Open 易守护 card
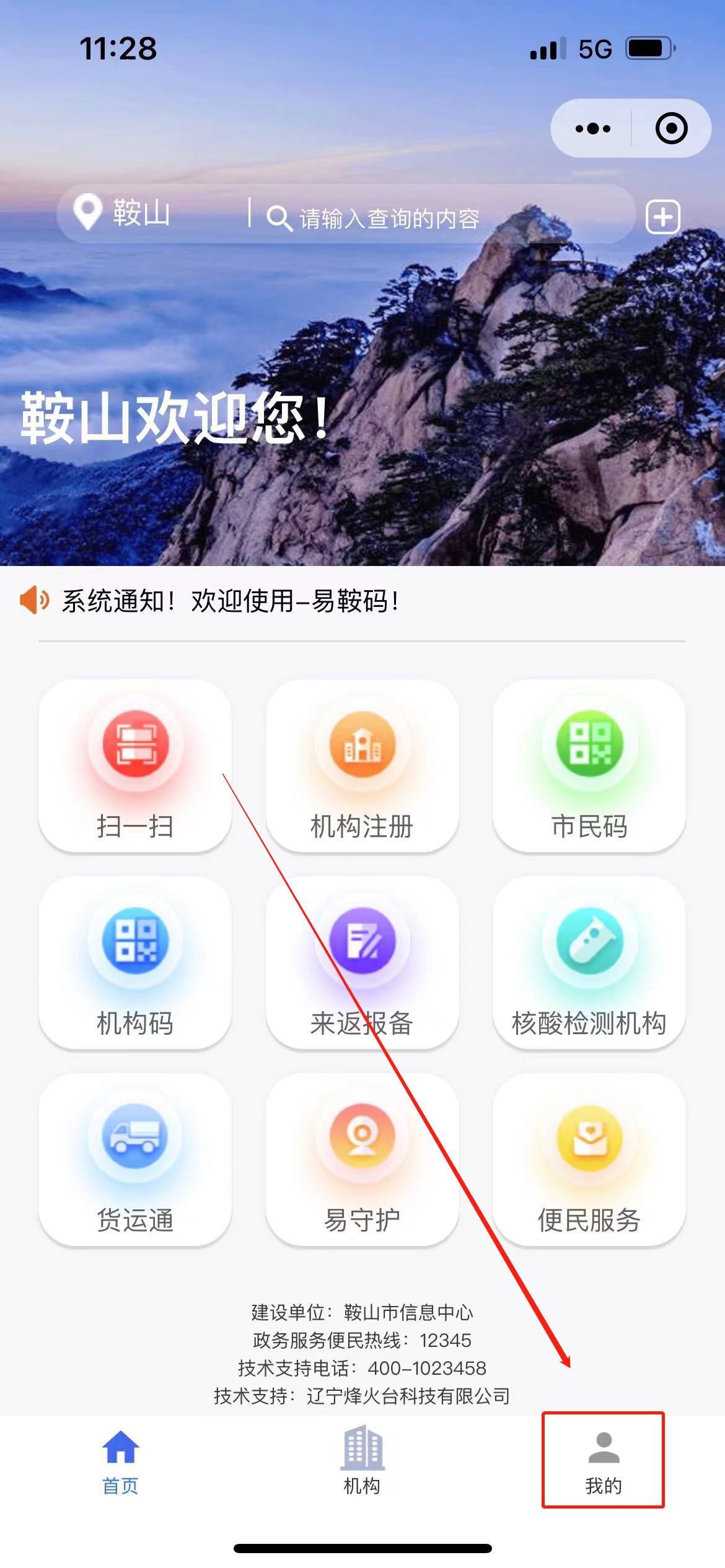 pos(362,1160)
